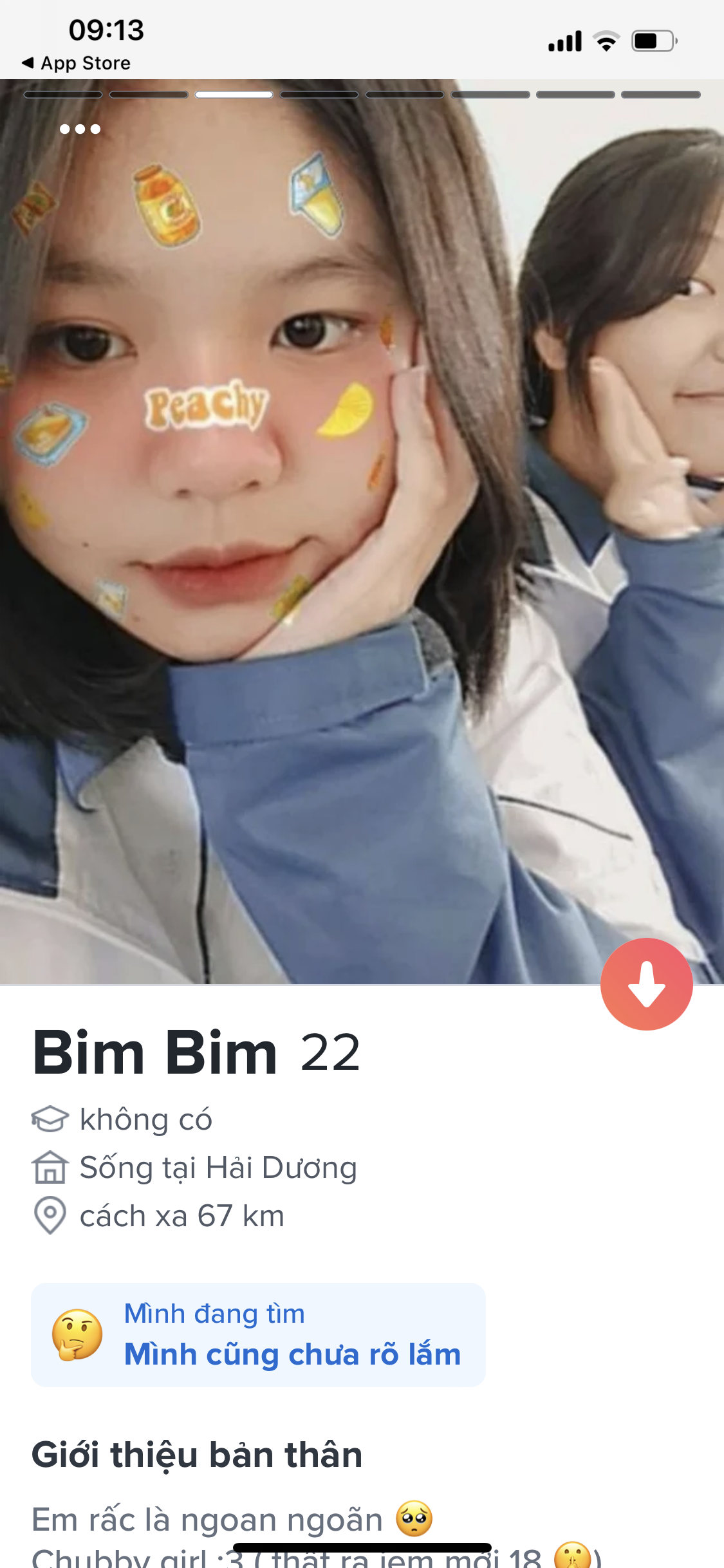Open the three-dot options menu

[x=80, y=129]
